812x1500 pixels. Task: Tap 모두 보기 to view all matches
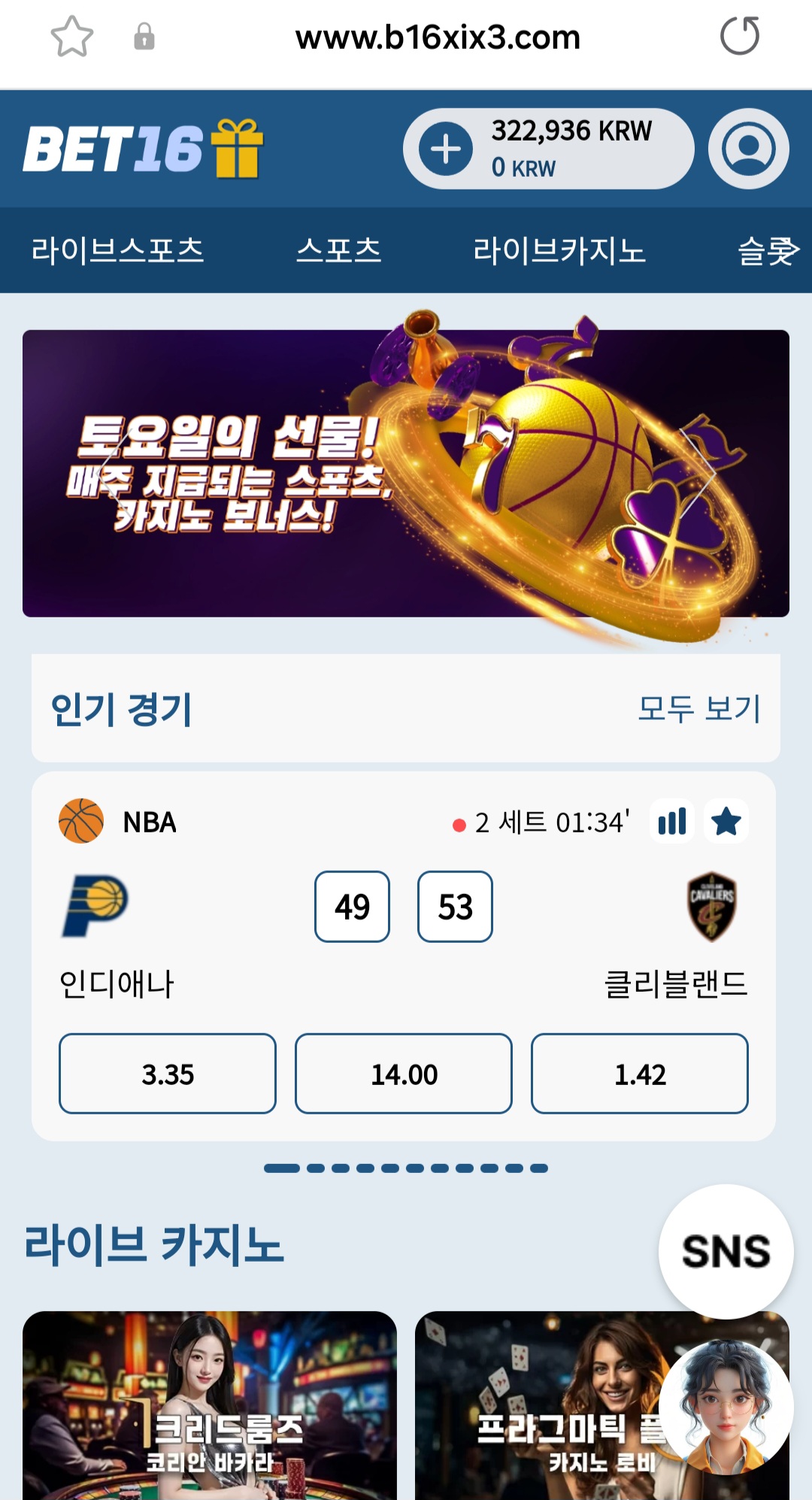point(699,708)
